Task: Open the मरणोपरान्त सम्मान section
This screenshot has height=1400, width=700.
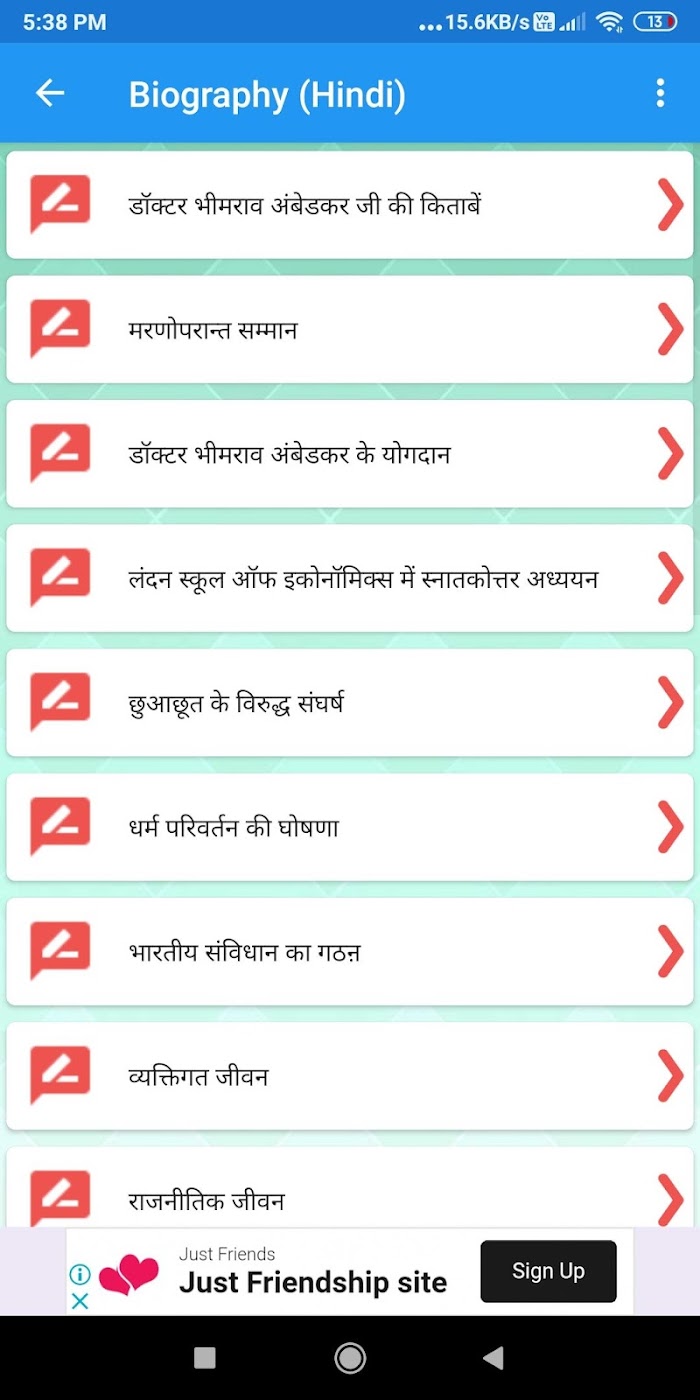Action: click(350, 330)
